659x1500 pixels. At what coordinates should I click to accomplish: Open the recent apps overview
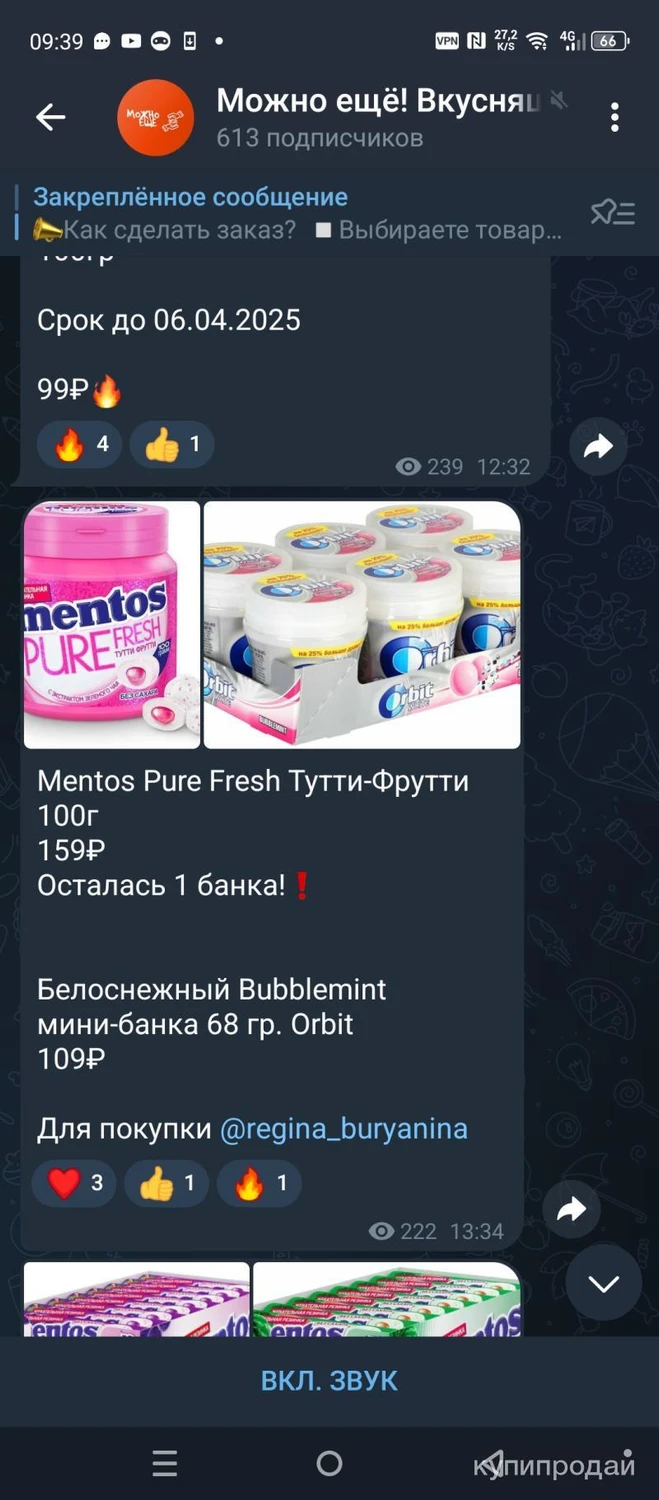pyautogui.click(x=165, y=1465)
